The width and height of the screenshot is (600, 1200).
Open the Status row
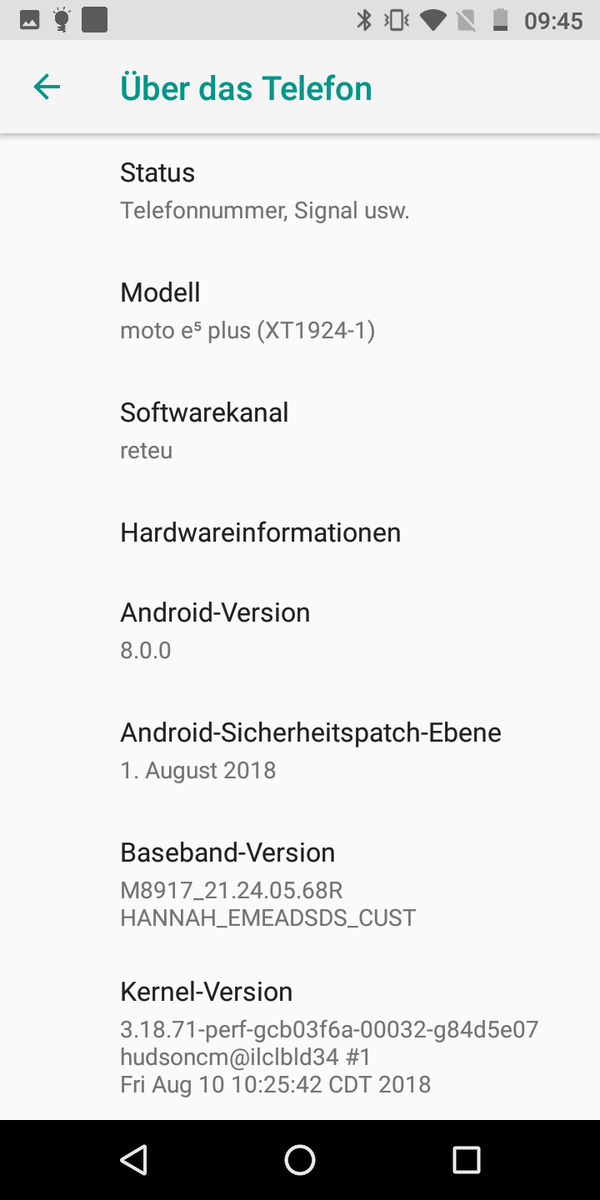pos(300,191)
